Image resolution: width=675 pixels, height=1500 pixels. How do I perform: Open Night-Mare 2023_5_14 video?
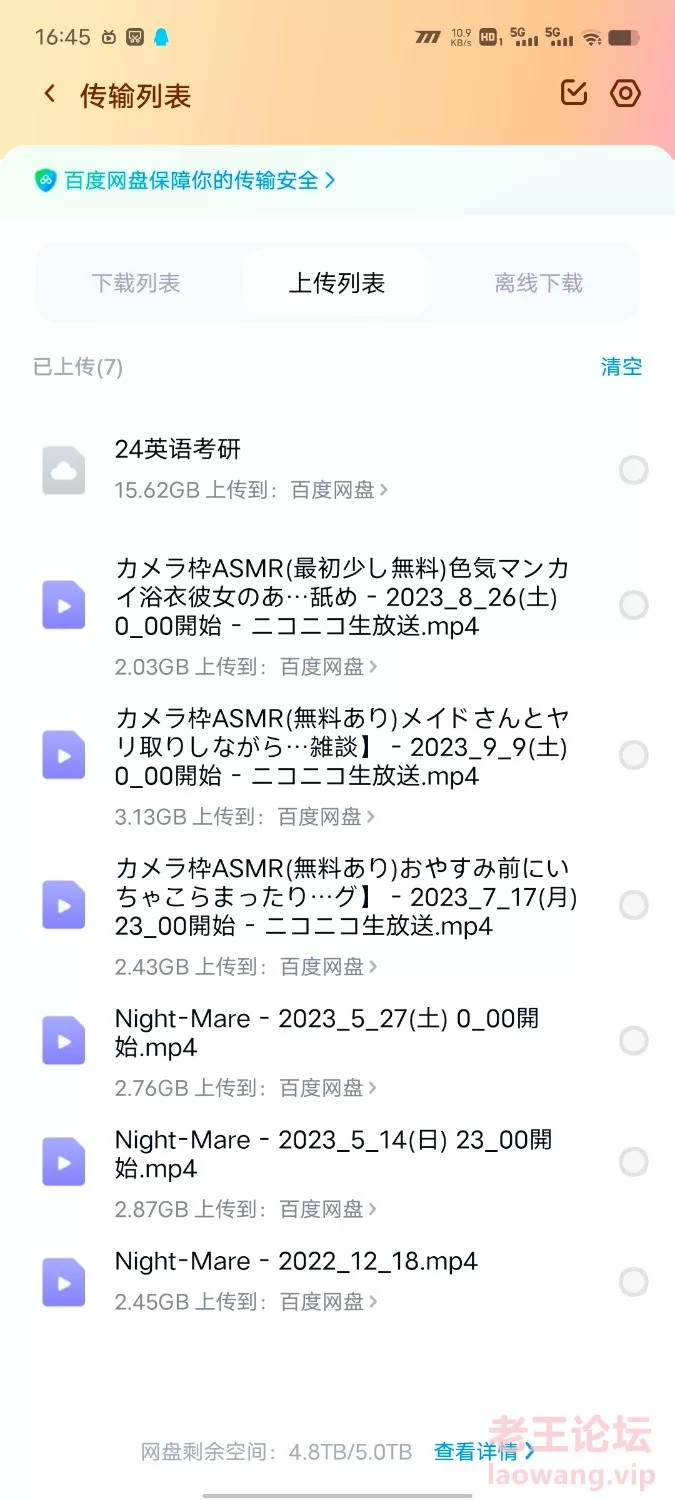332,1153
